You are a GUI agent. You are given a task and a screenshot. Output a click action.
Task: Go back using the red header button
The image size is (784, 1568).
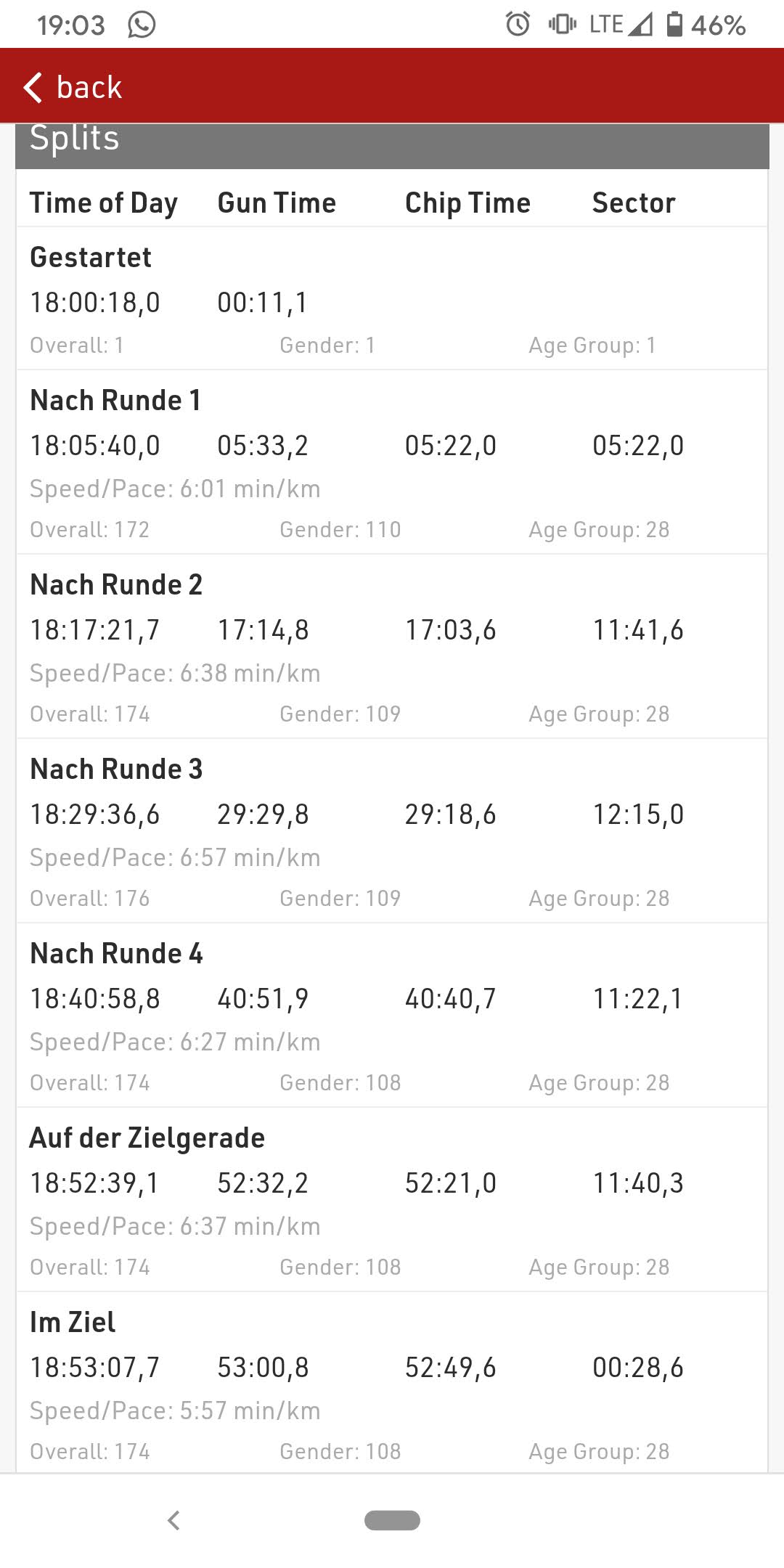[x=73, y=87]
